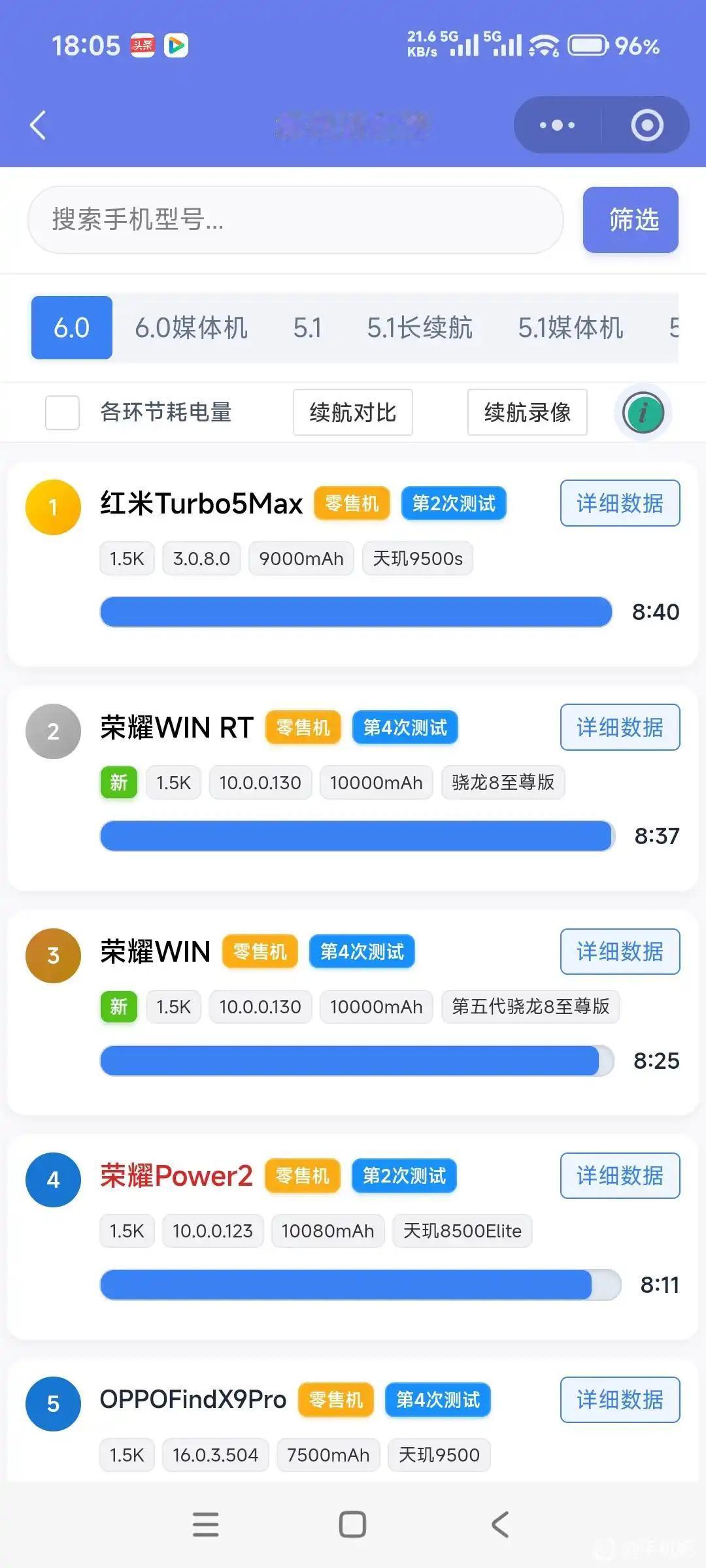Screen dimensions: 706x1568
Task: Tap the mini-program close circle icon
Action: [646, 125]
